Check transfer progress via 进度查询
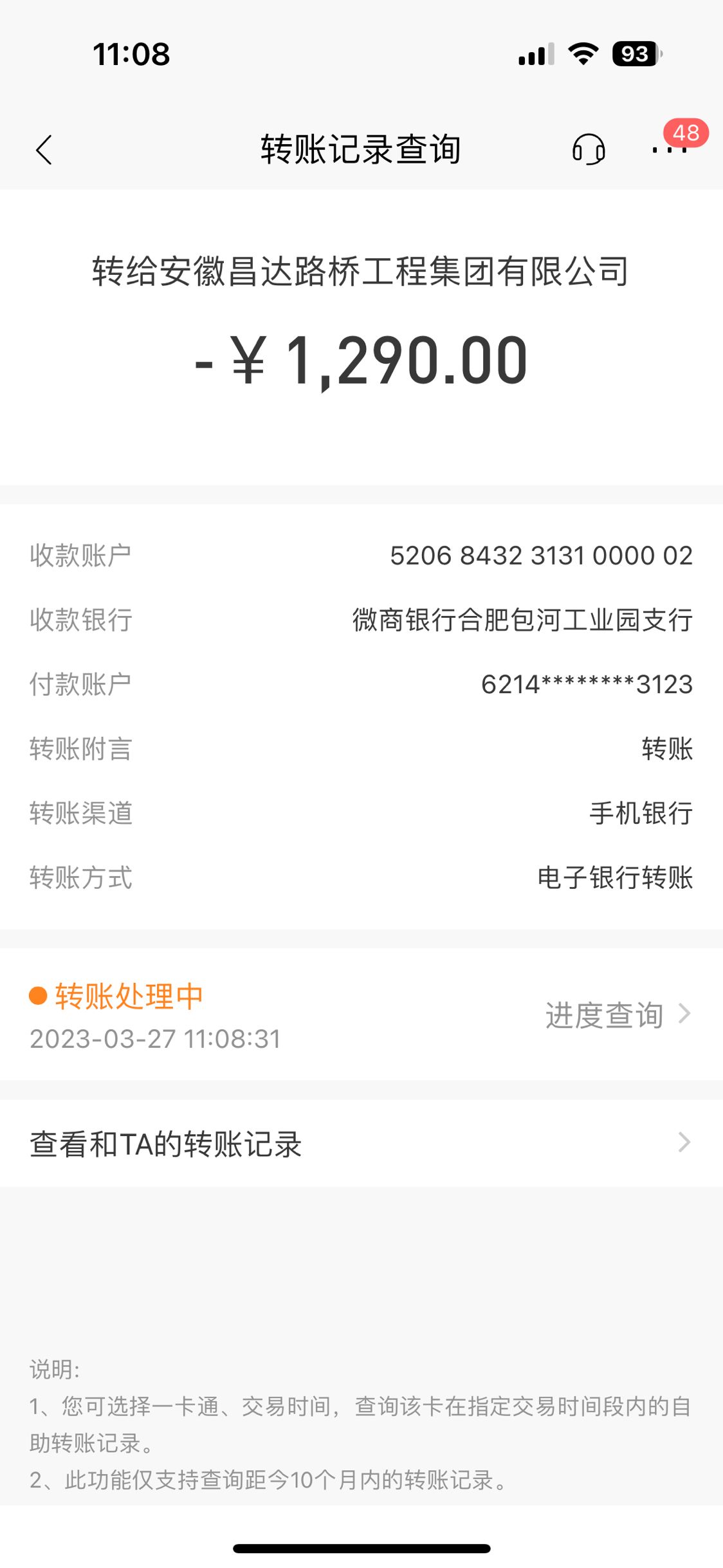Viewport: 723px width, 1568px height. pos(616,1015)
